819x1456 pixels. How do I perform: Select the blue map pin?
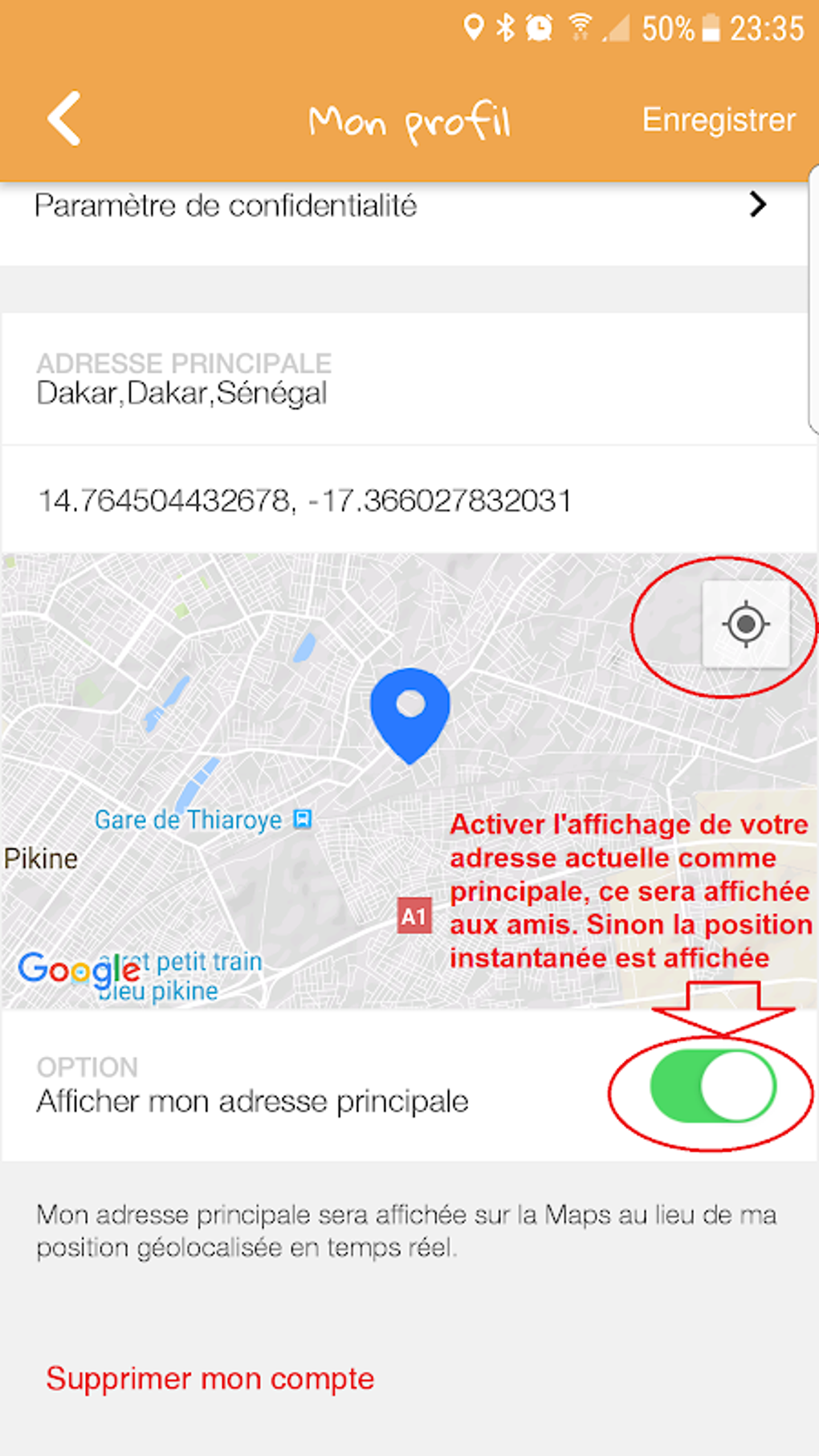click(410, 712)
